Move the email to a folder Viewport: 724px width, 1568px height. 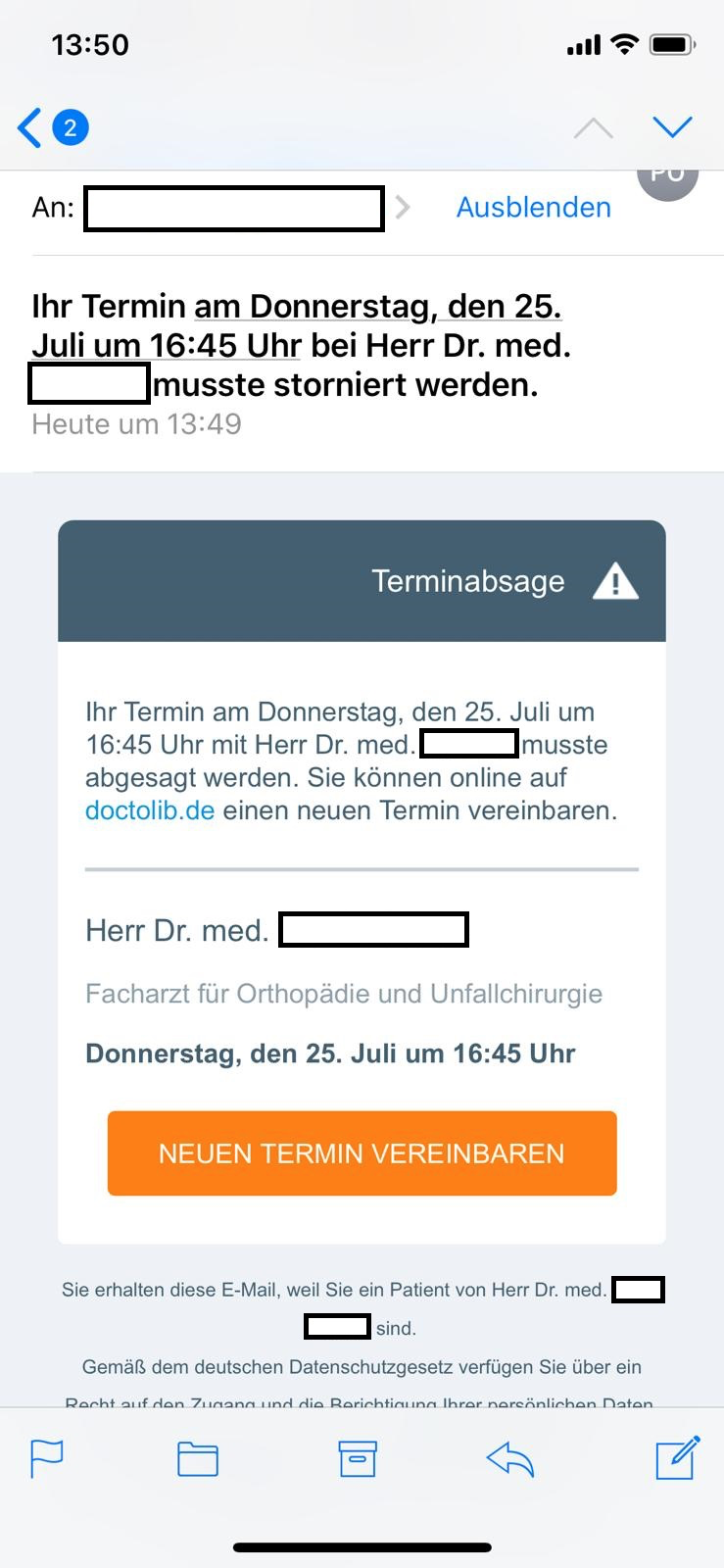(x=197, y=1458)
